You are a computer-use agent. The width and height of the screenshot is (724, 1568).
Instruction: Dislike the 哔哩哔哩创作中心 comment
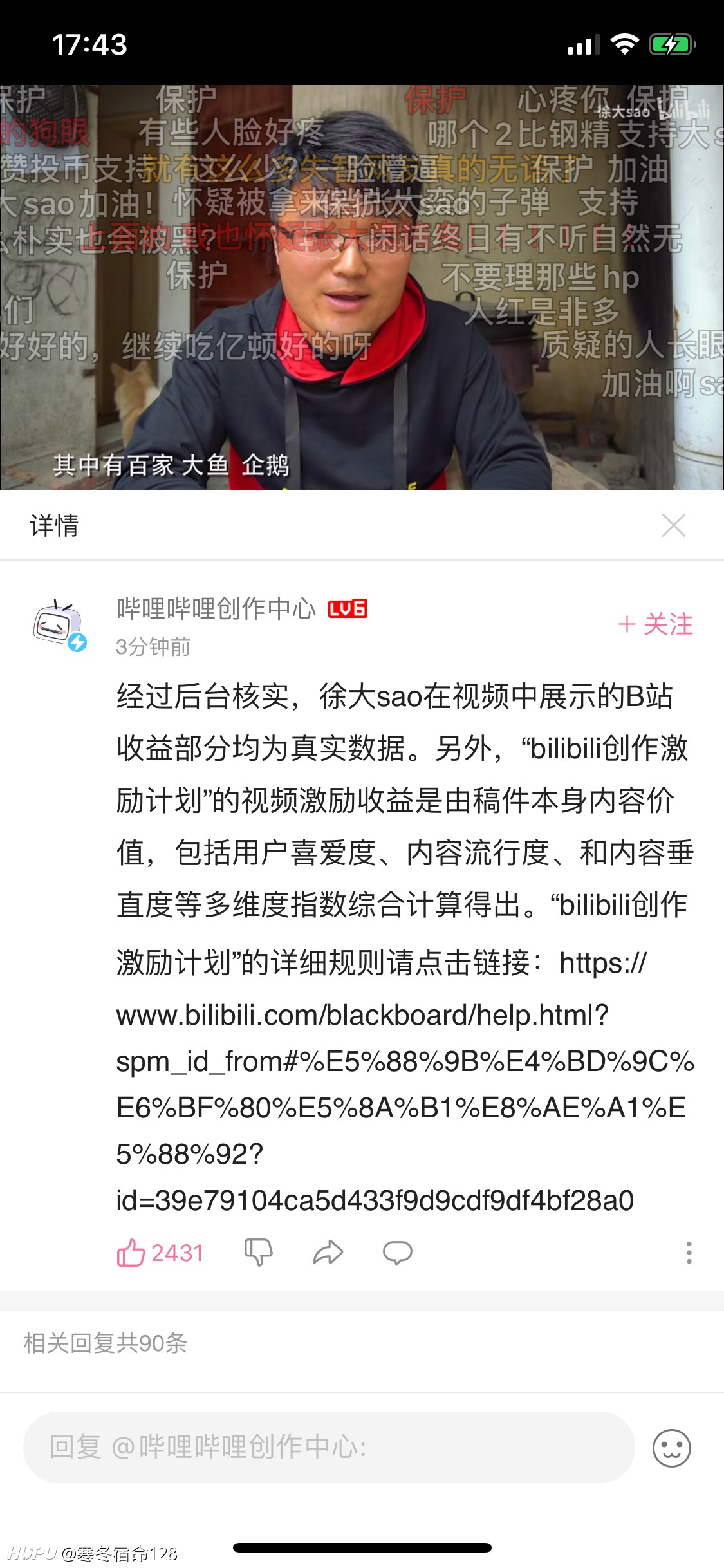[x=259, y=1253]
